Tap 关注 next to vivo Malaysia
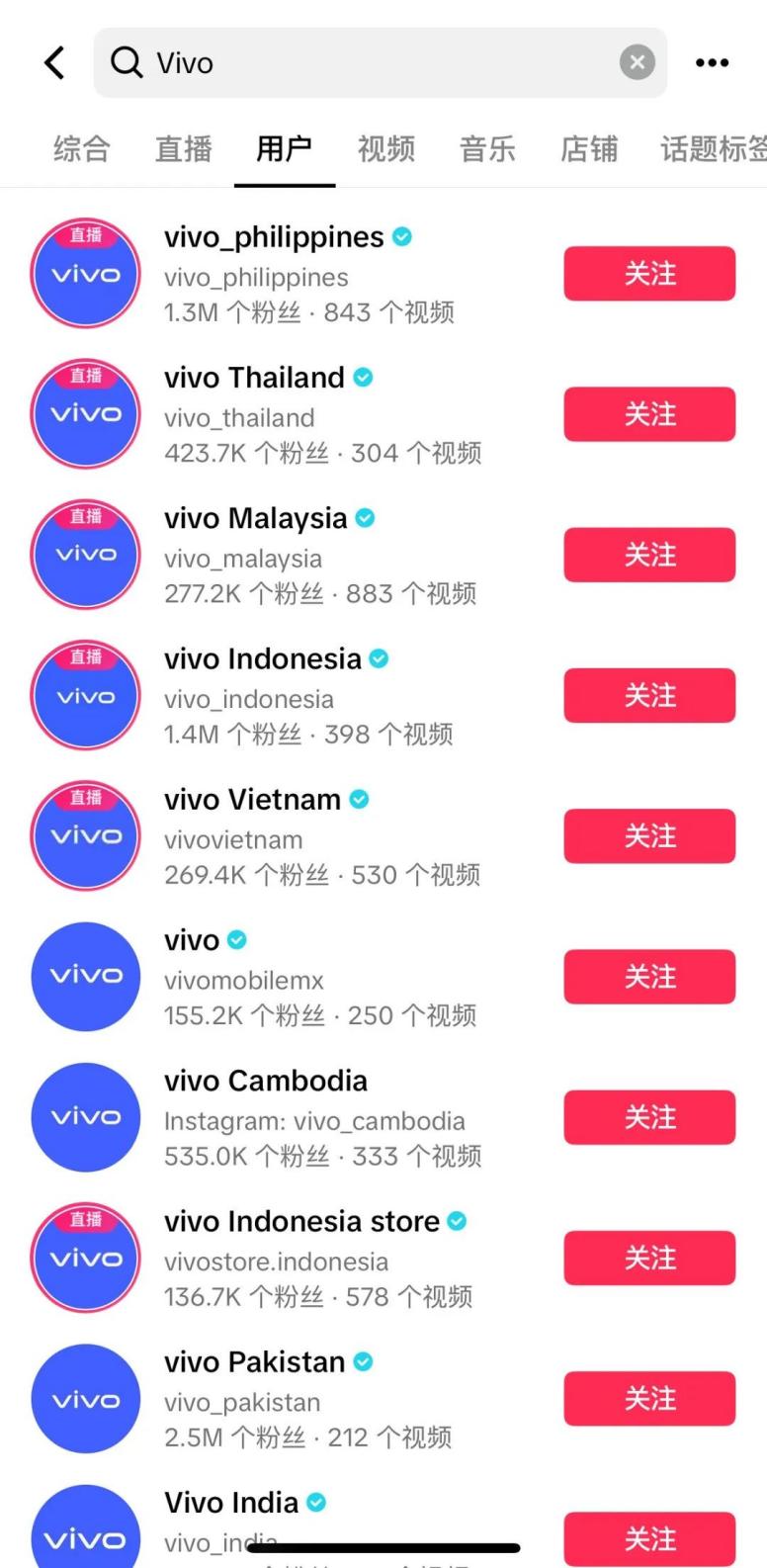This screenshot has height=1568, width=767. (649, 555)
